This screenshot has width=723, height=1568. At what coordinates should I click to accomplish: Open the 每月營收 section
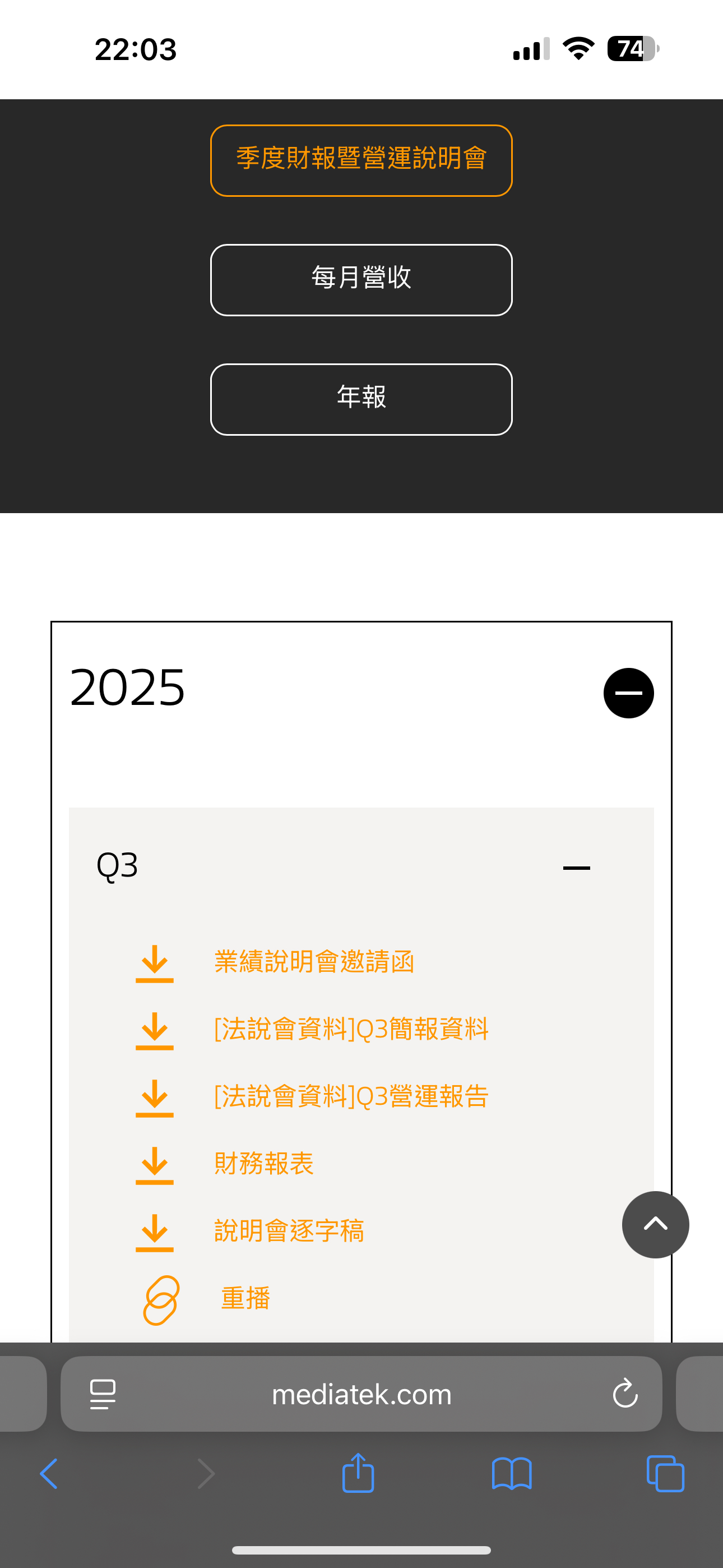click(x=361, y=280)
